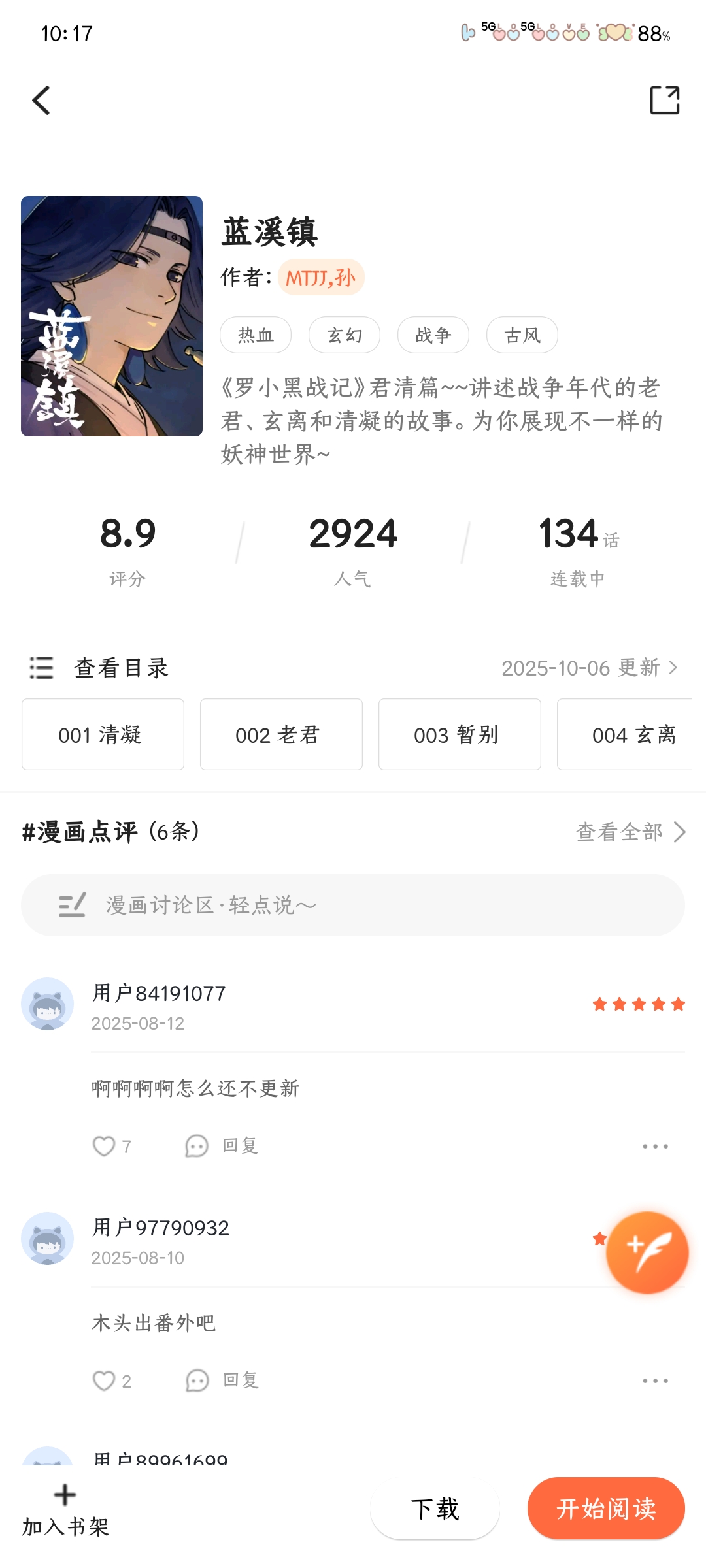Click the back arrow at top left

click(41, 101)
